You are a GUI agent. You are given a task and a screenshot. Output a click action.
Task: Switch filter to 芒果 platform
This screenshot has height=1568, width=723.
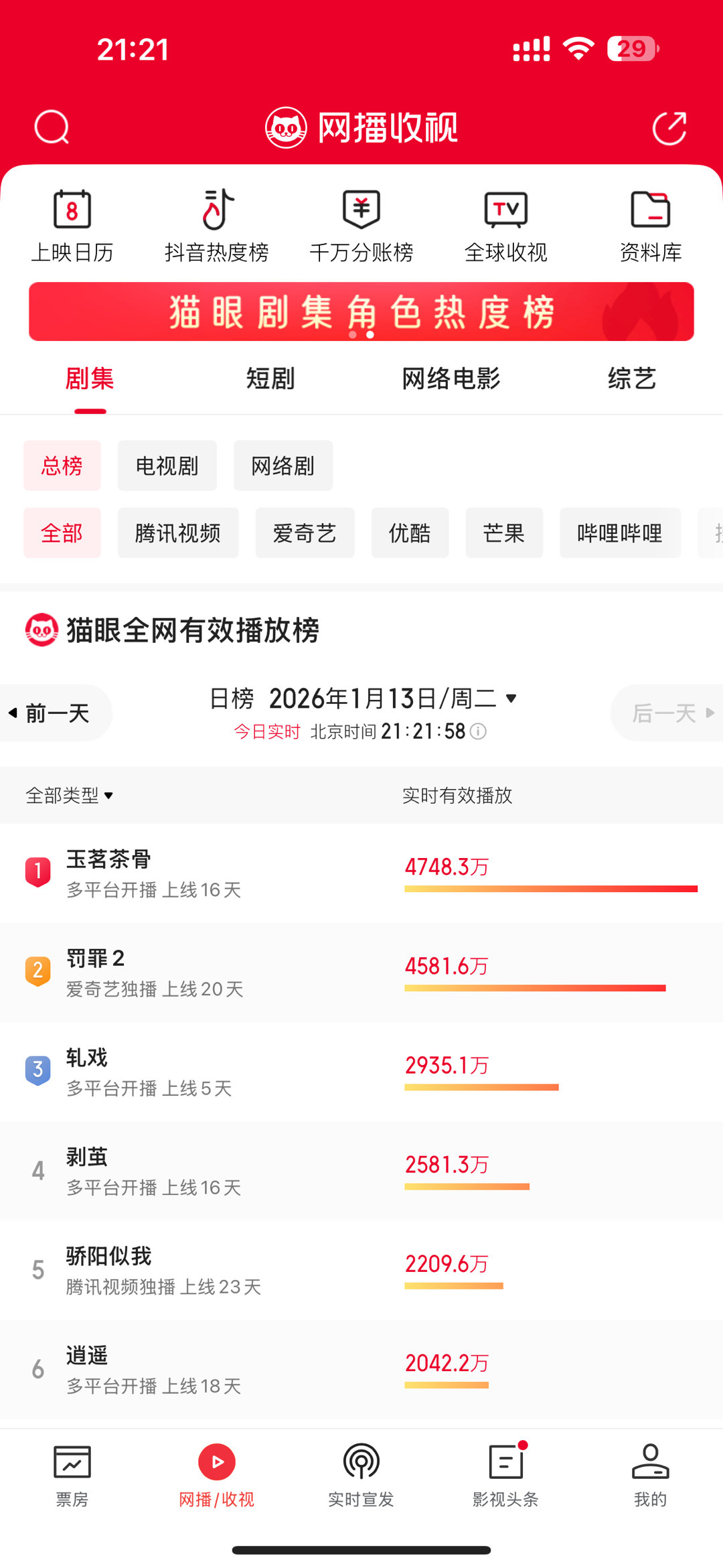(x=503, y=532)
